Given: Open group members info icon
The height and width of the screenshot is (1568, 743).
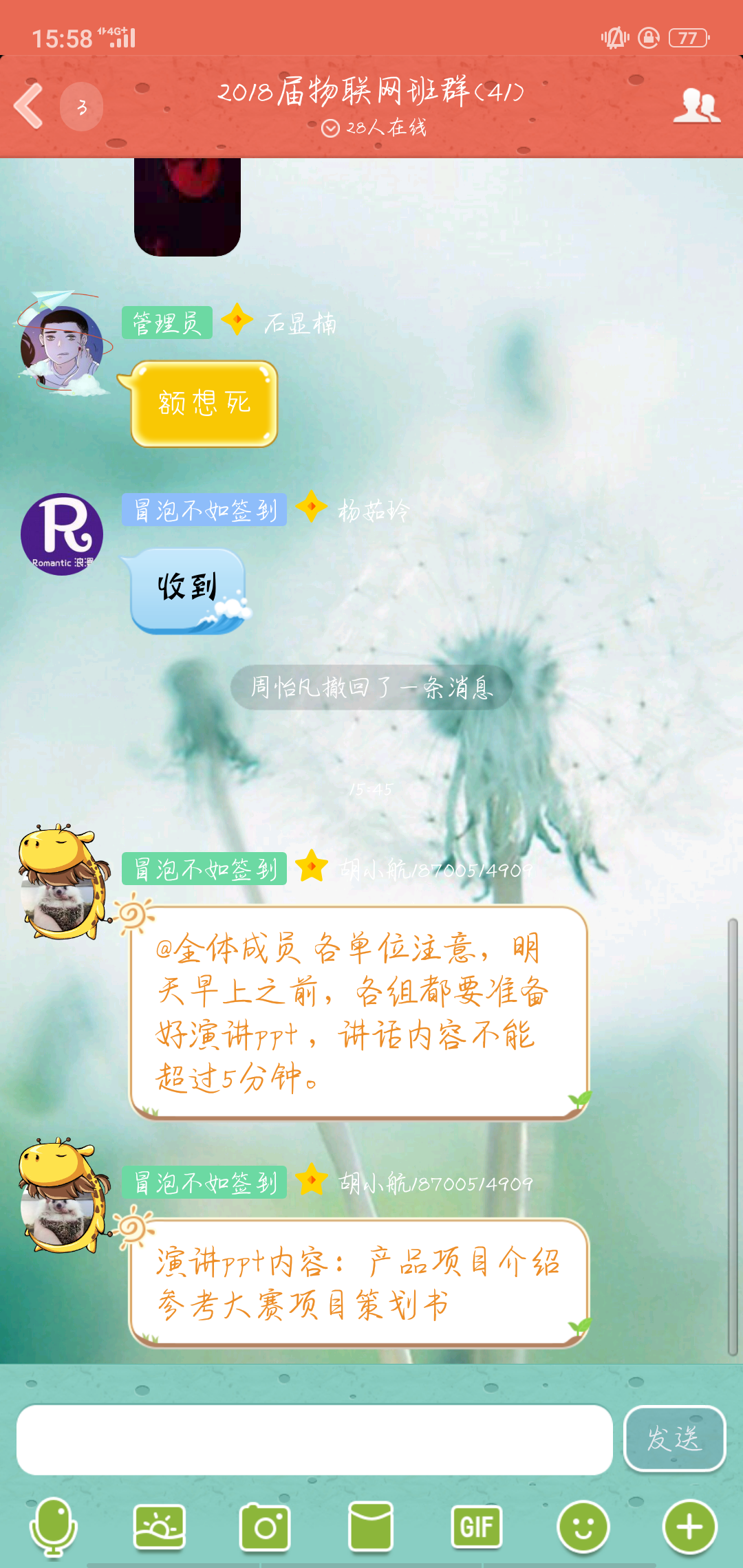Looking at the screenshot, I should (696, 106).
